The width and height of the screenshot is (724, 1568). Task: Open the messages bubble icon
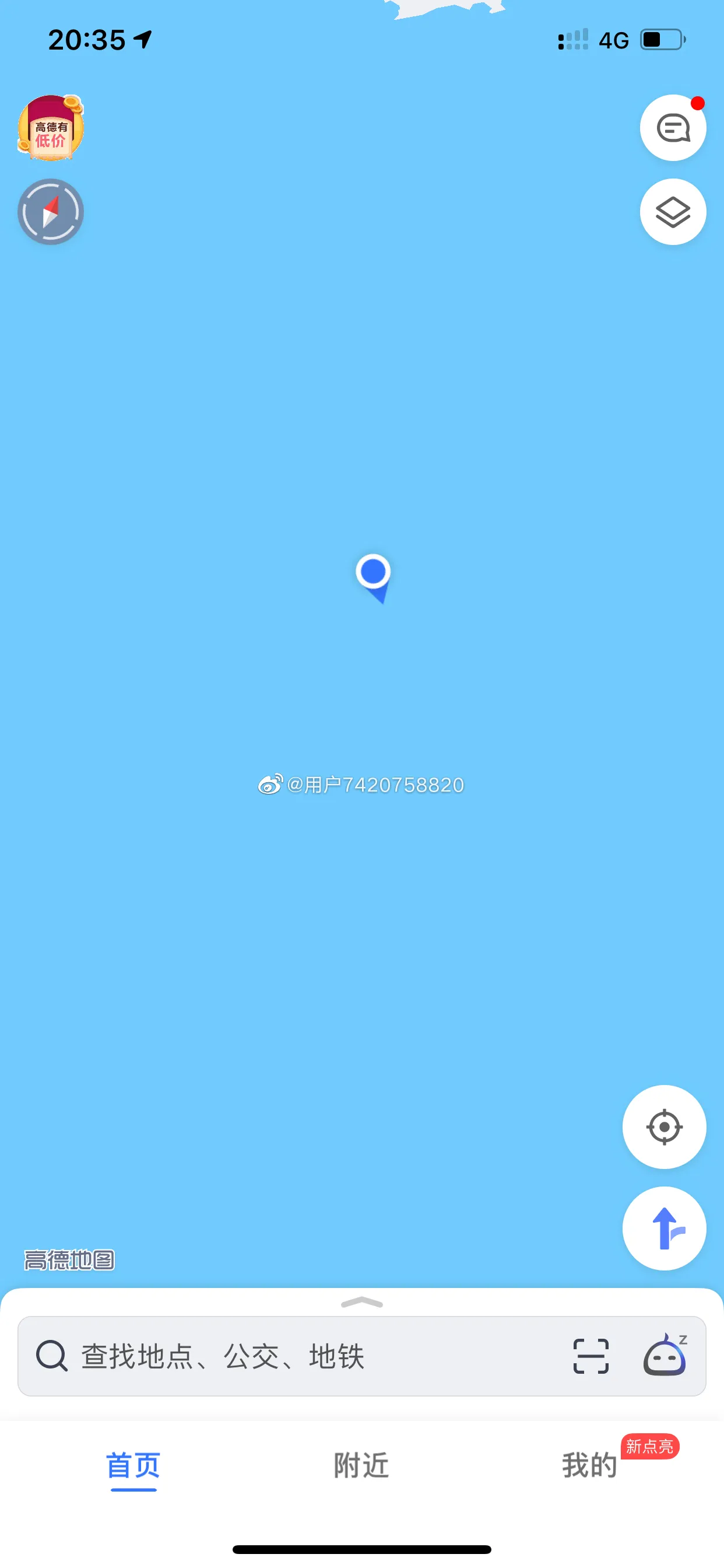(x=673, y=128)
